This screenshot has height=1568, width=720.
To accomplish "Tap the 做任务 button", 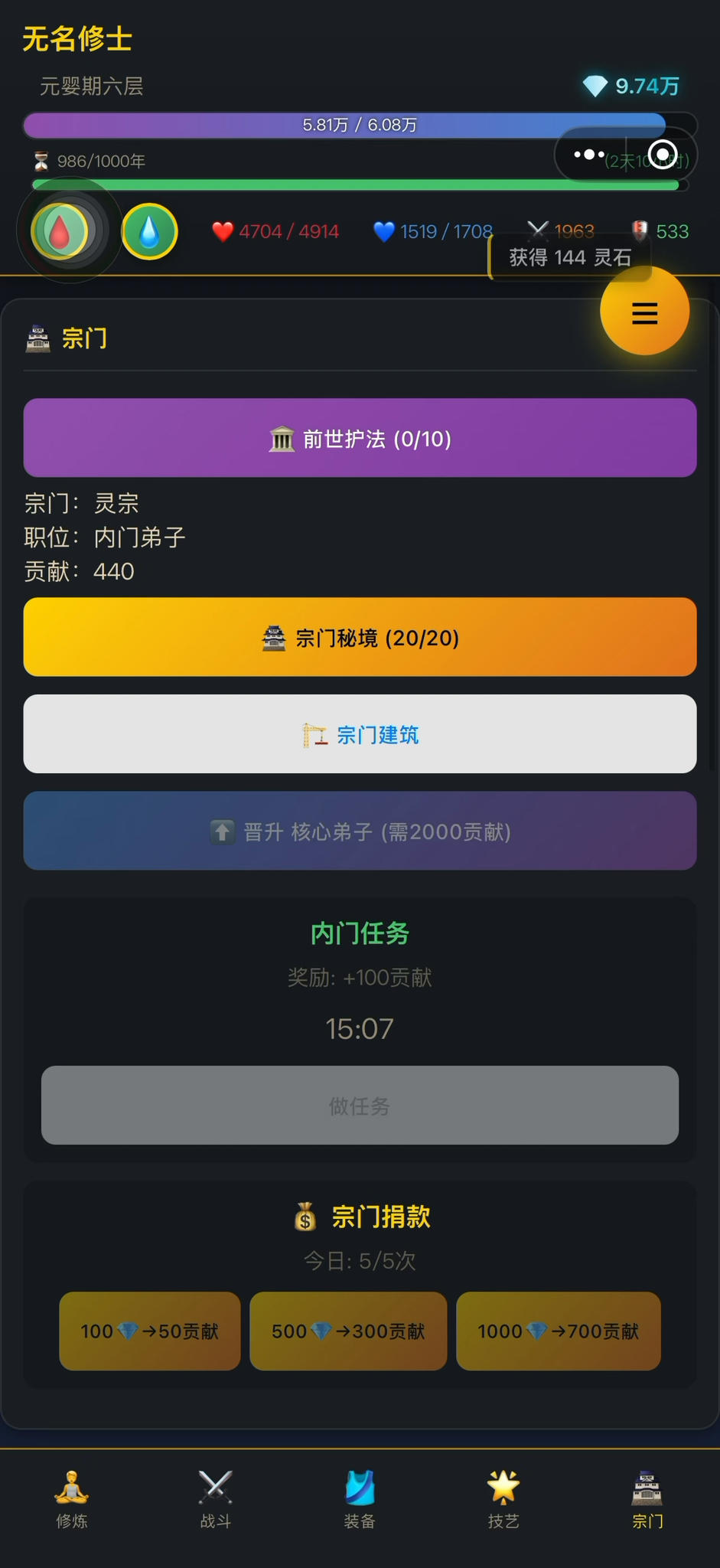I will 360,1106.
